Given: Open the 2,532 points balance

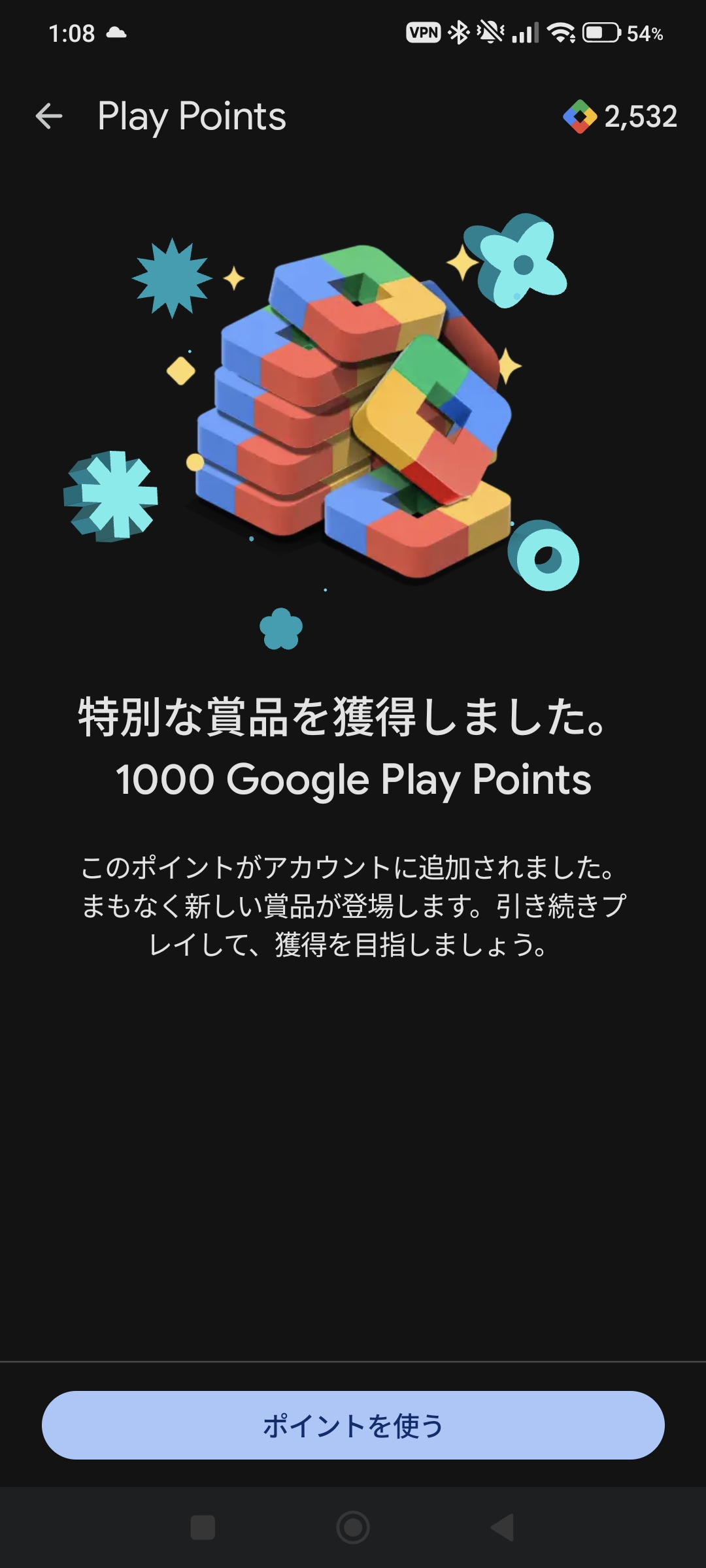Looking at the screenshot, I should (x=620, y=117).
